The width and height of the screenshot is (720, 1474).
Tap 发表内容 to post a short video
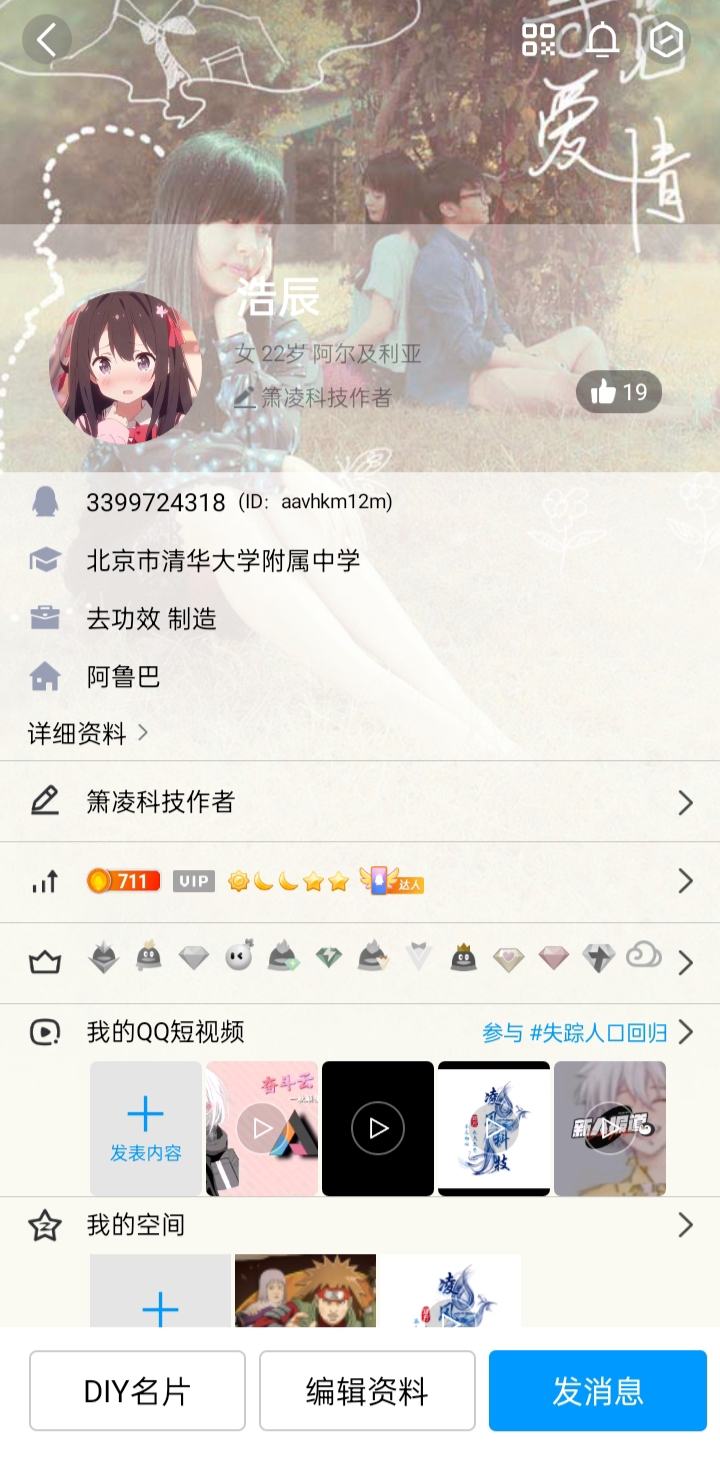146,1129
